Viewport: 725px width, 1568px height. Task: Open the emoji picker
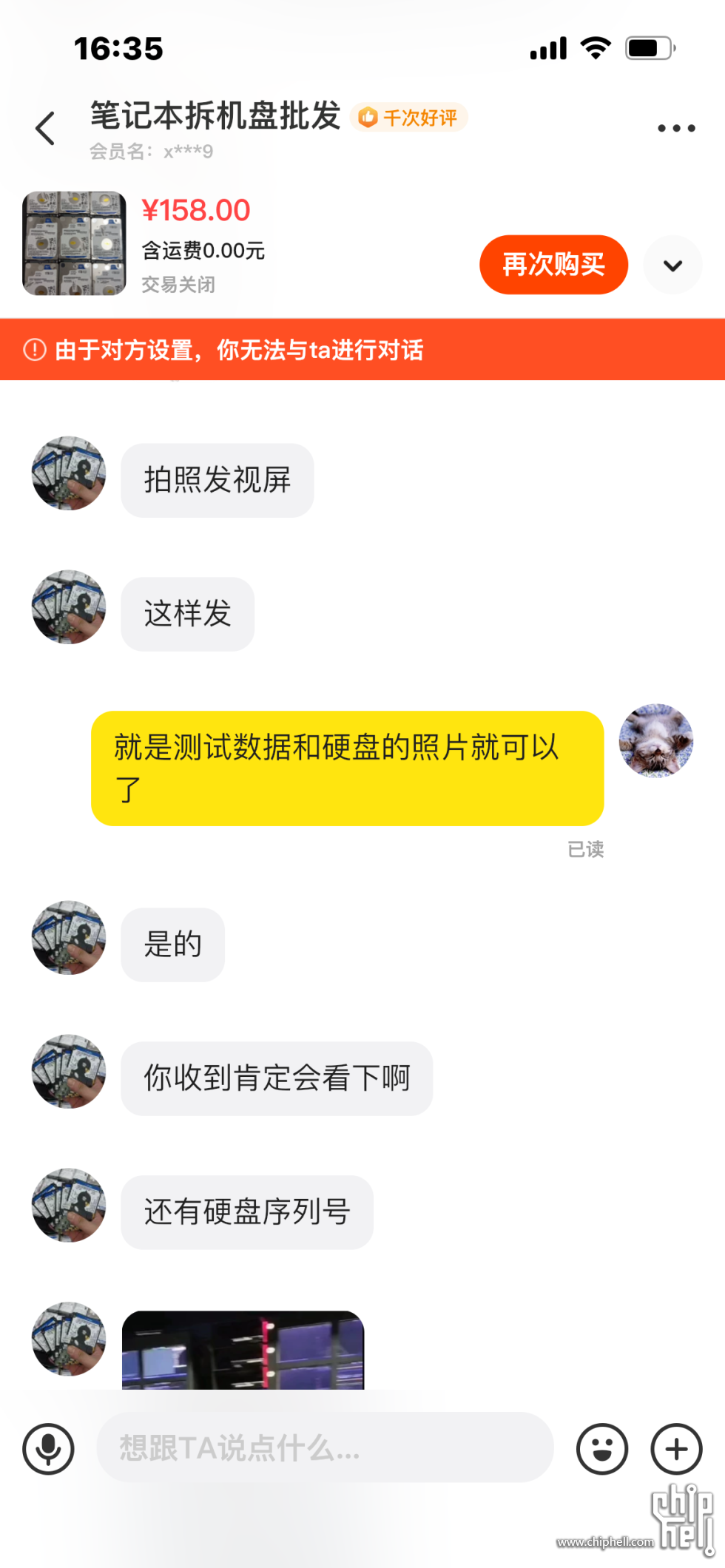pos(602,1448)
